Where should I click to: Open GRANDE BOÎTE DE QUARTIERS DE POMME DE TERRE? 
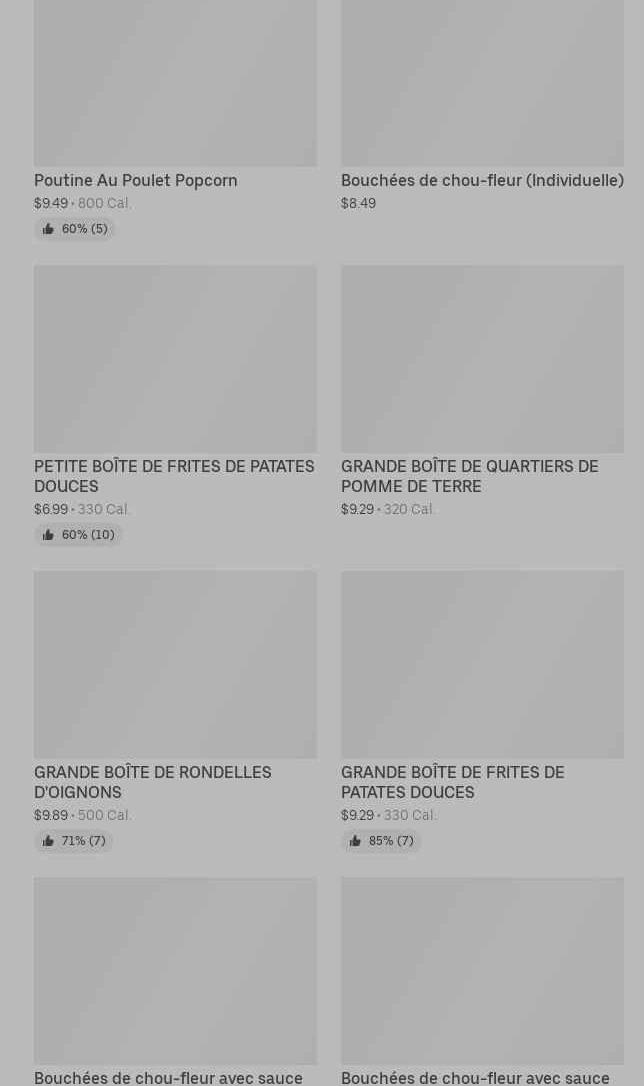click(470, 476)
